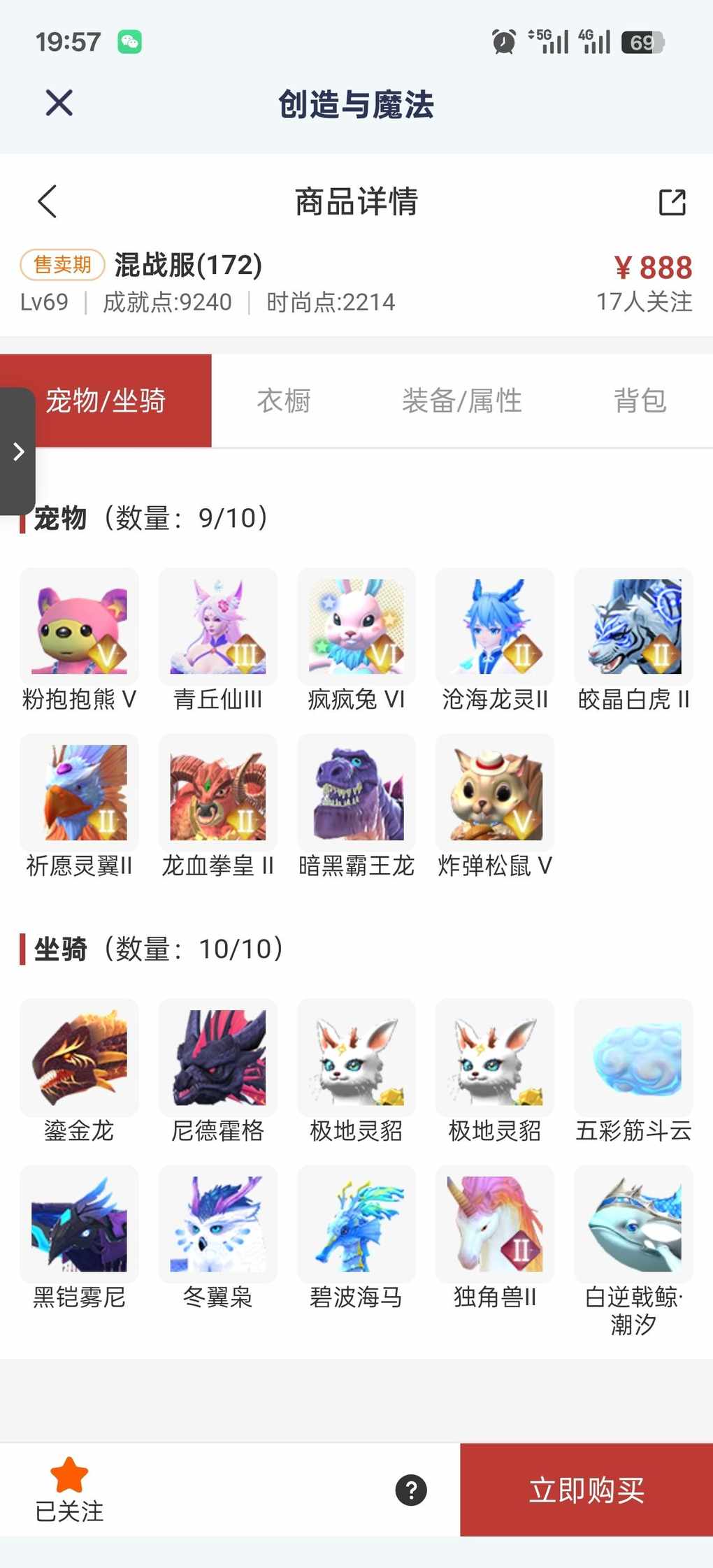View pet 粉抱抱熊 V
Screen dimensions: 713x1568
click(x=79, y=626)
